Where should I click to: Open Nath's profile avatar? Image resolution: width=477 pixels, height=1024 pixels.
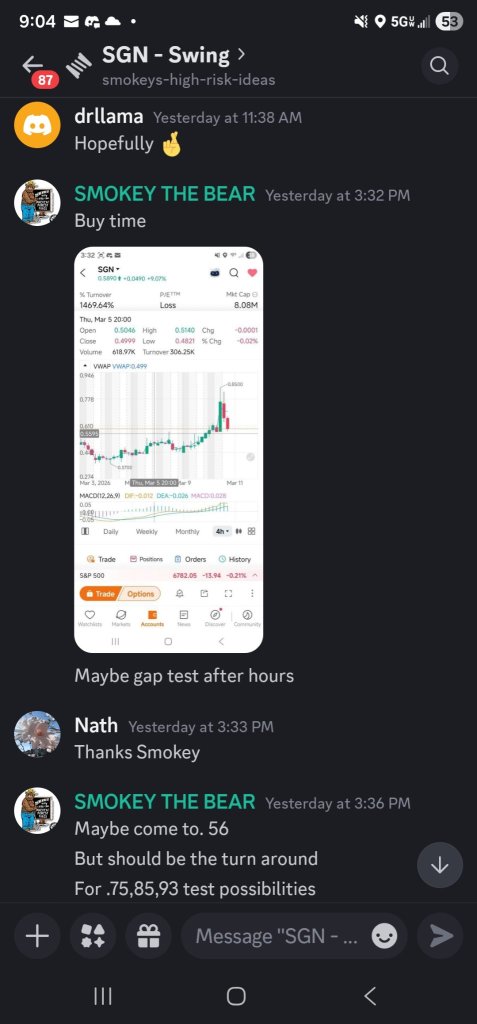(37, 734)
